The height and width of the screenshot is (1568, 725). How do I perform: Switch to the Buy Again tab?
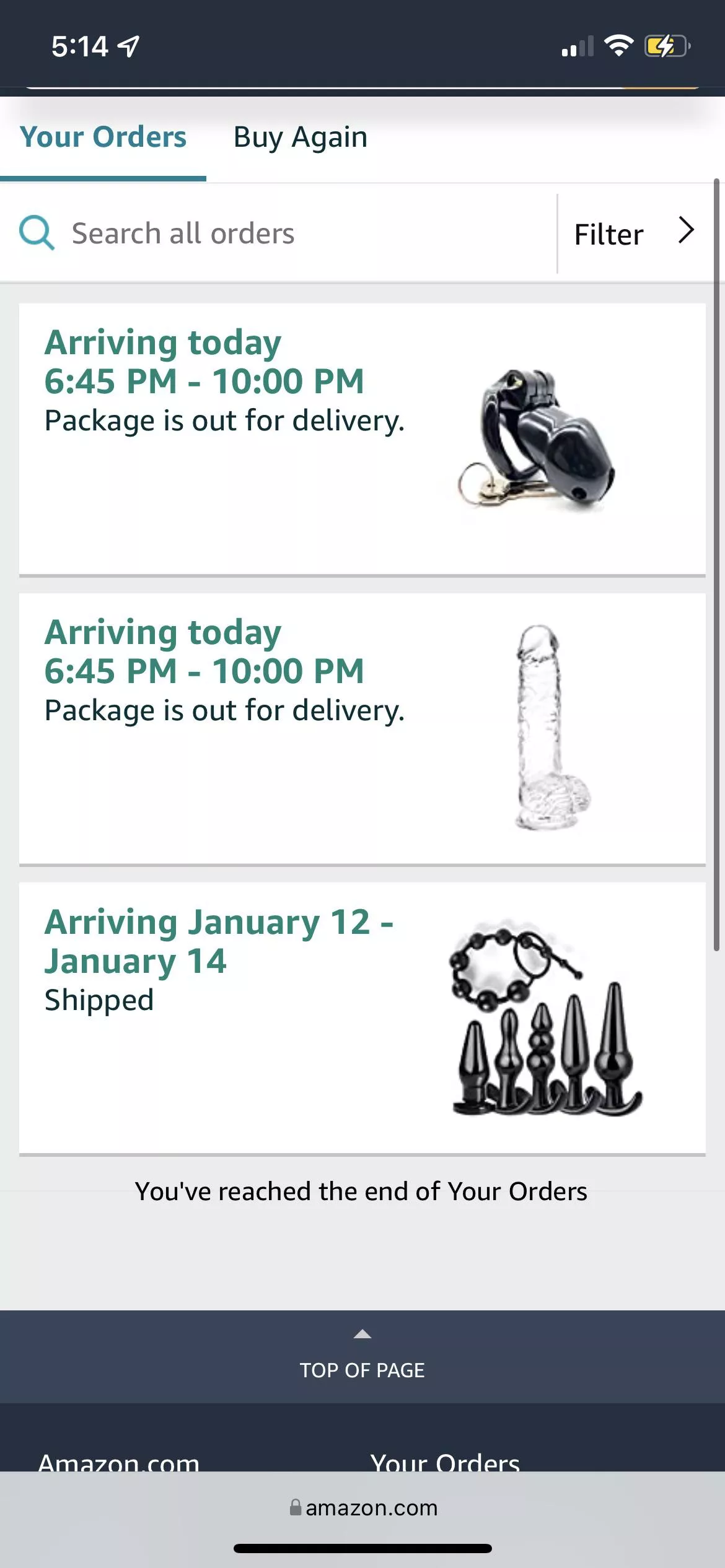[x=300, y=137]
